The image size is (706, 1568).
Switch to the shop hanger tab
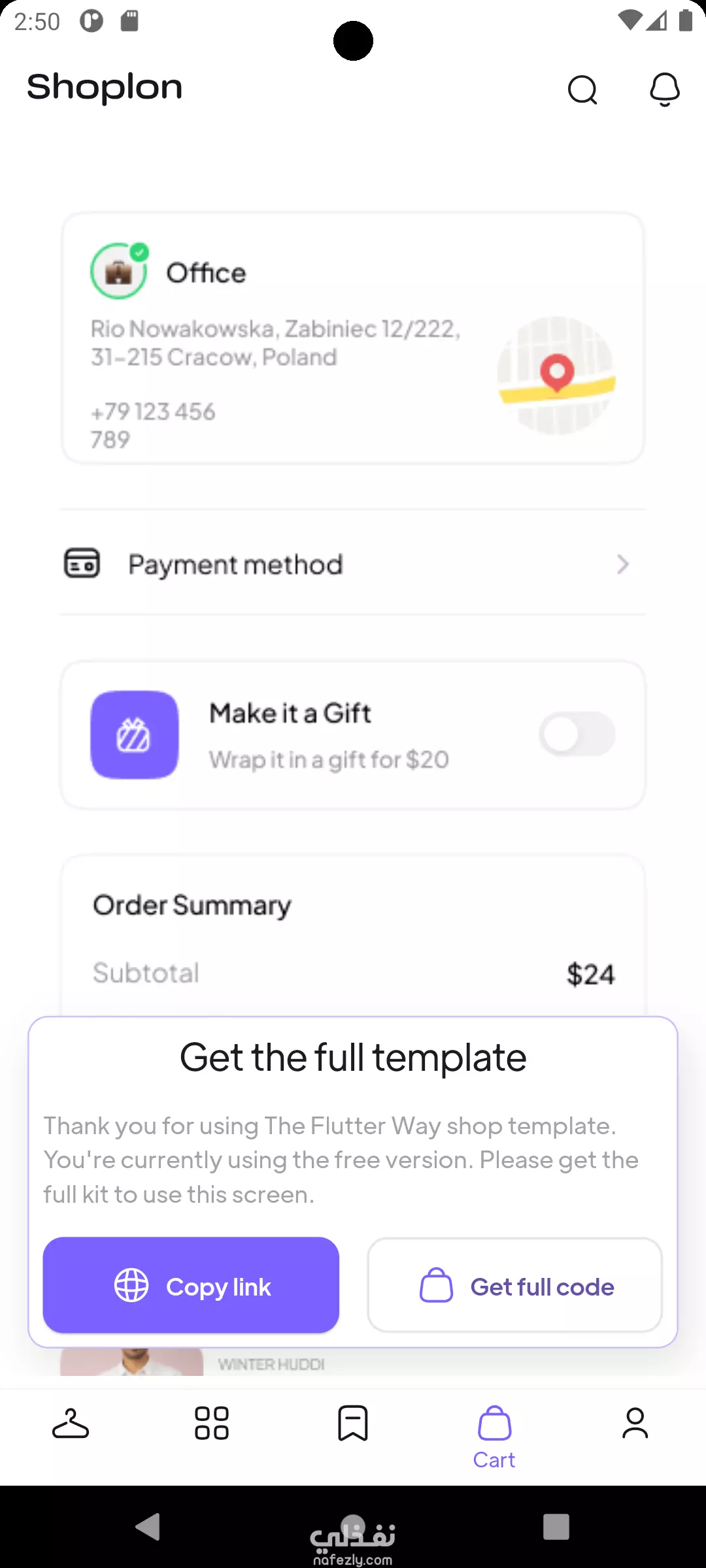[71, 1424]
